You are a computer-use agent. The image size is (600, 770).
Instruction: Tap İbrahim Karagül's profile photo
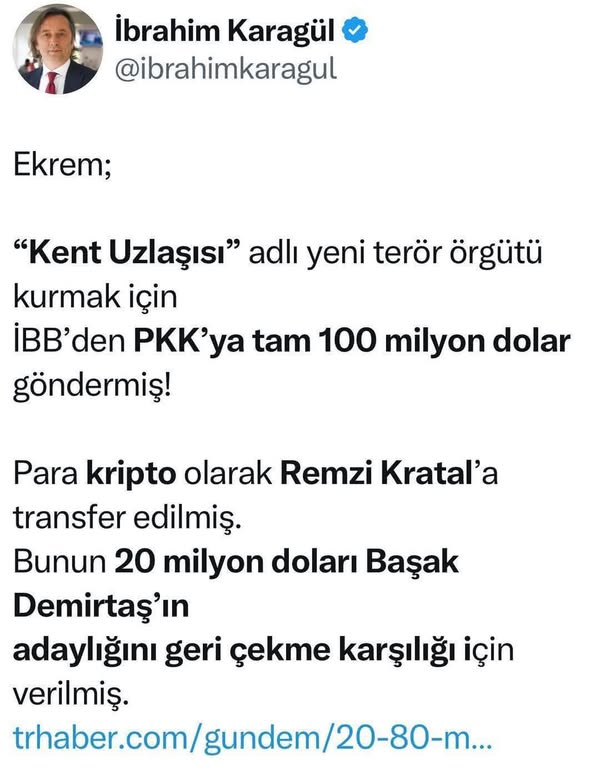point(57,49)
